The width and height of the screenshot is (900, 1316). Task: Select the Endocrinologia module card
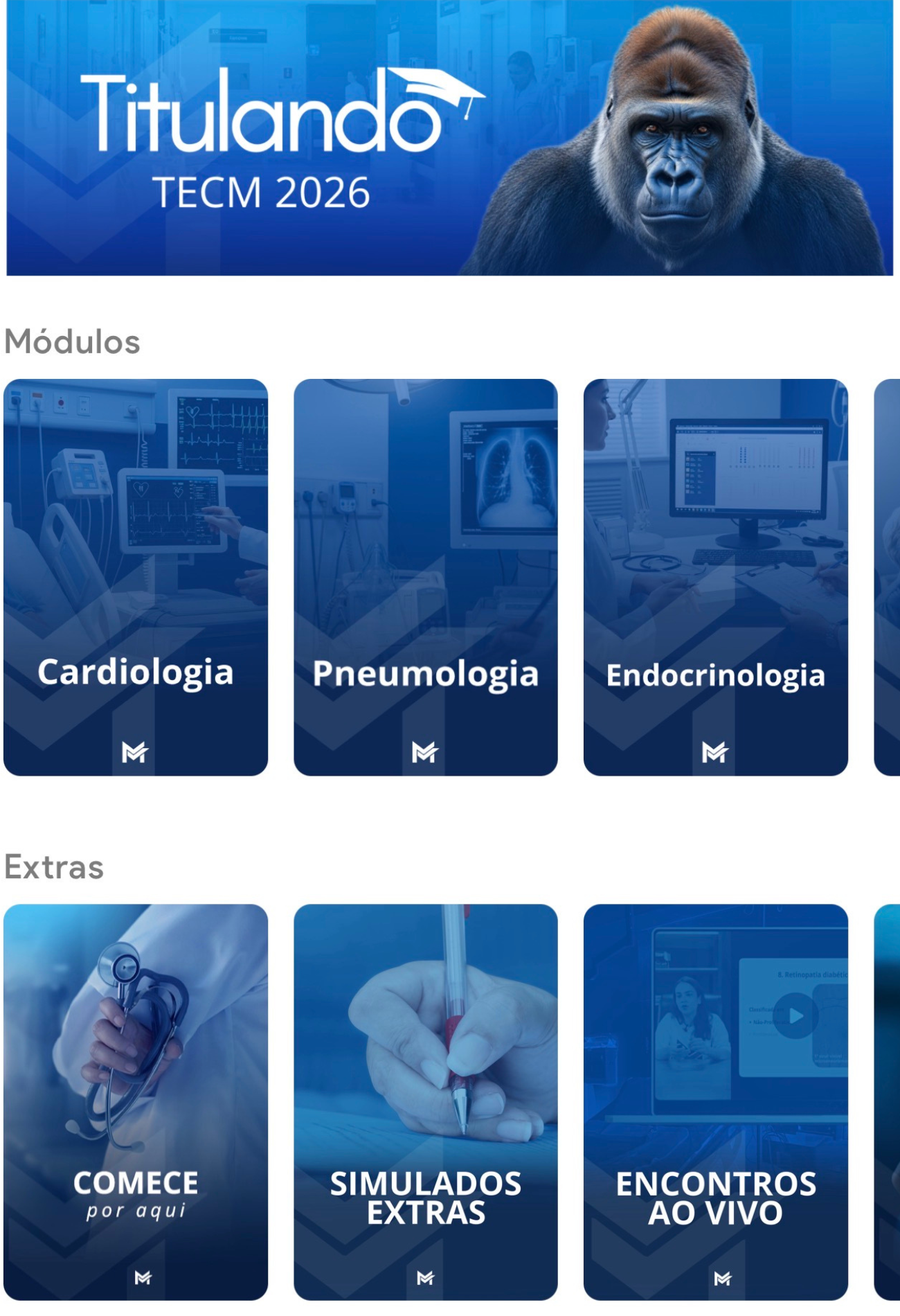pos(715,577)
